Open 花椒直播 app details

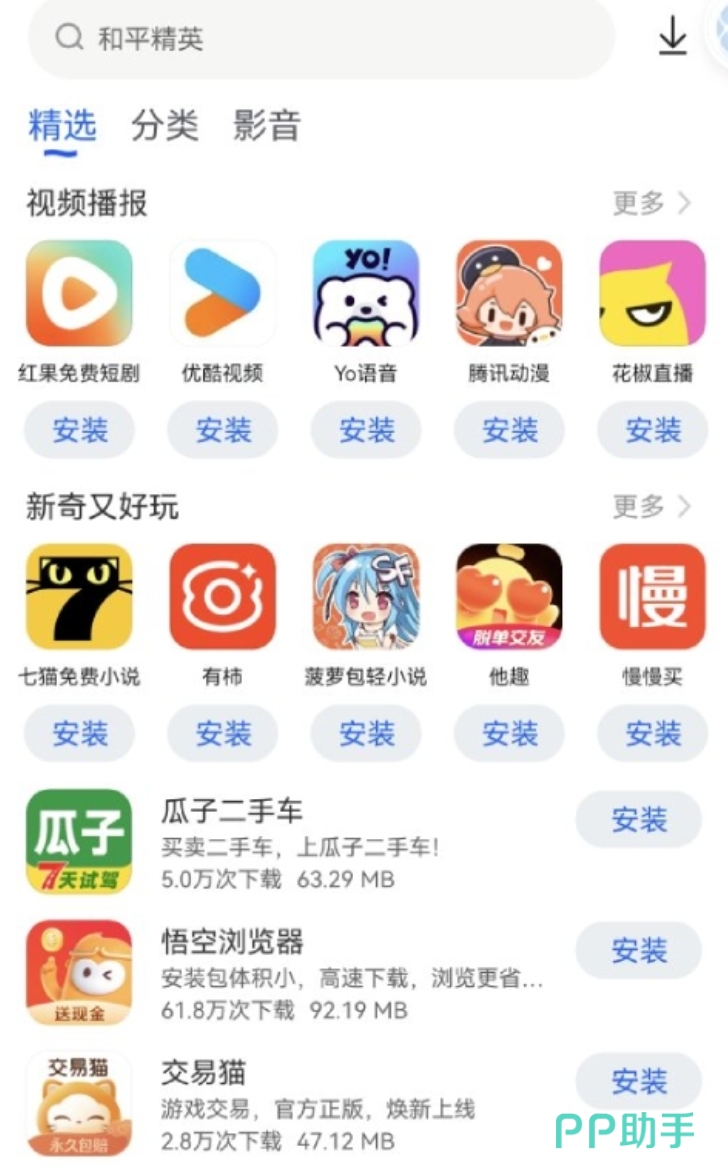(652, 293)
